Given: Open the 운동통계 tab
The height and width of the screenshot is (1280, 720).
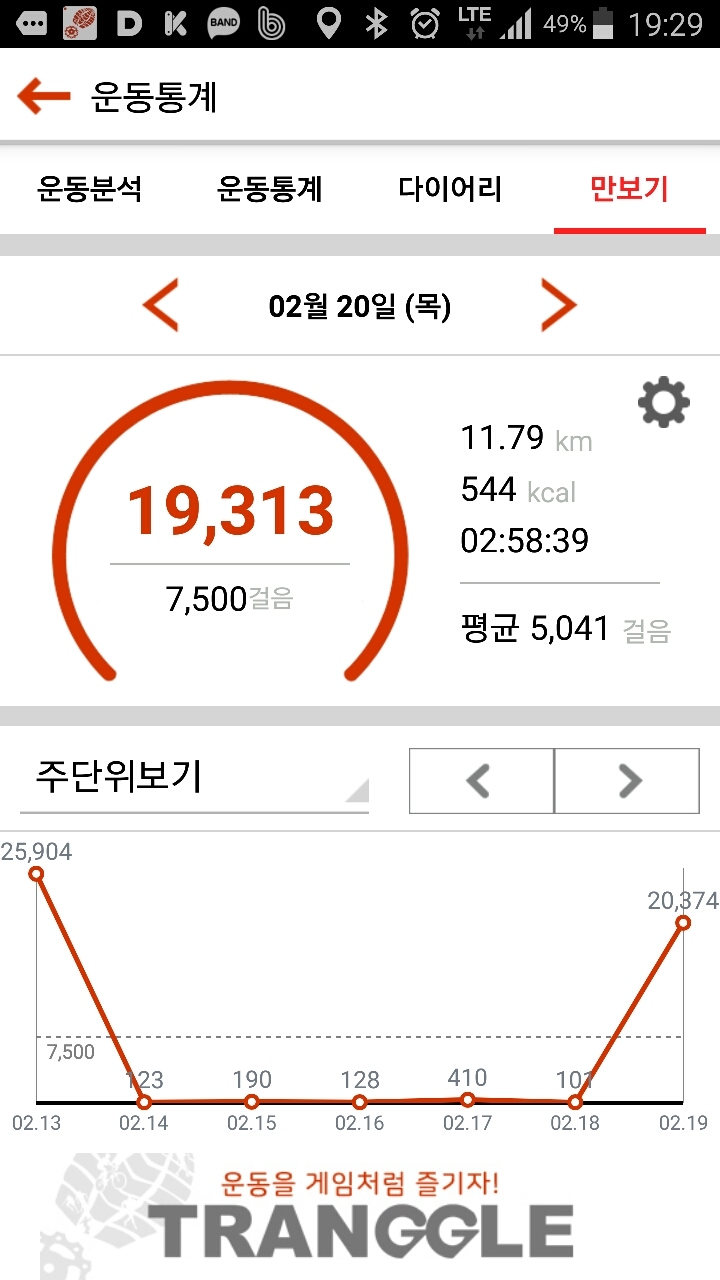Looking at the screenshot, I should (x=270, y=189).
